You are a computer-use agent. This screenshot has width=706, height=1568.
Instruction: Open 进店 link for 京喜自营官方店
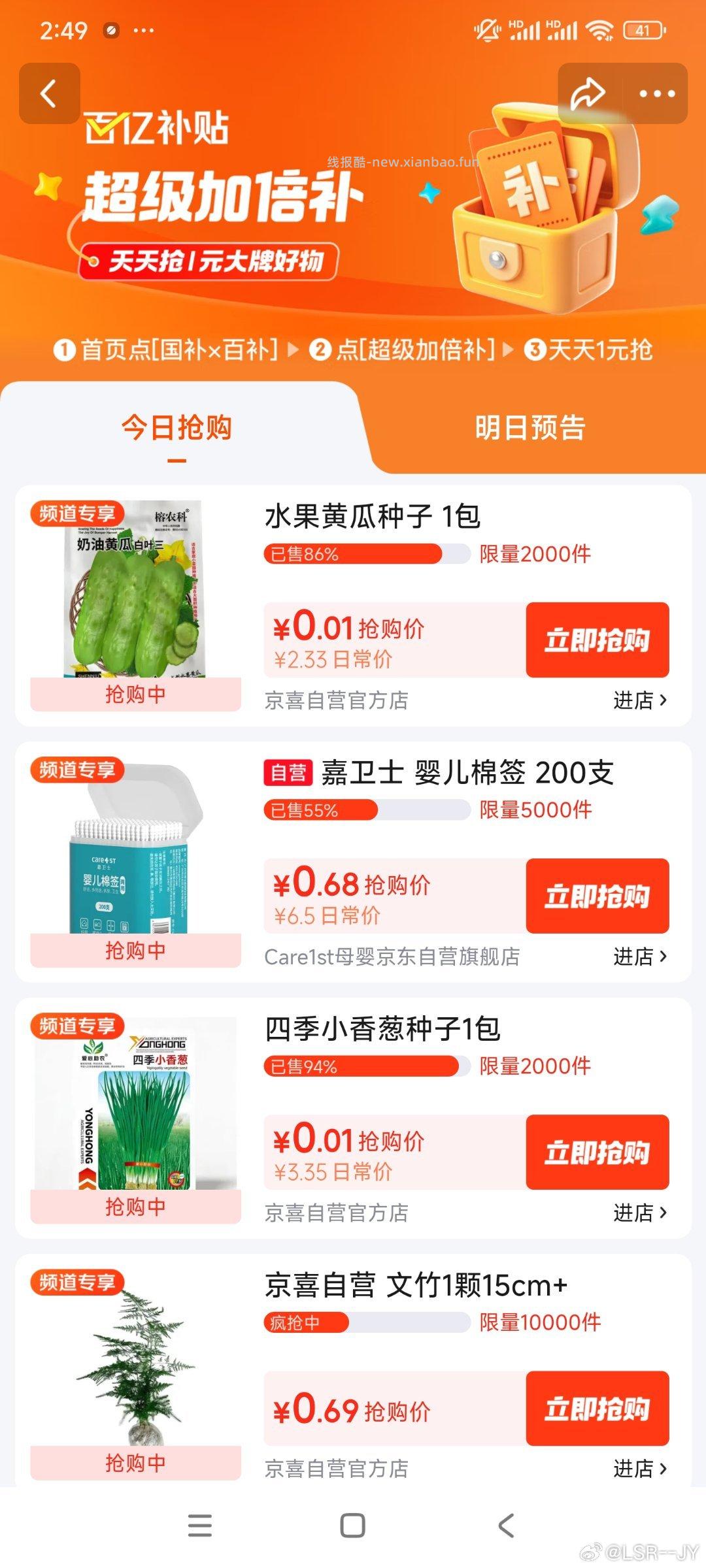[637, 698]
